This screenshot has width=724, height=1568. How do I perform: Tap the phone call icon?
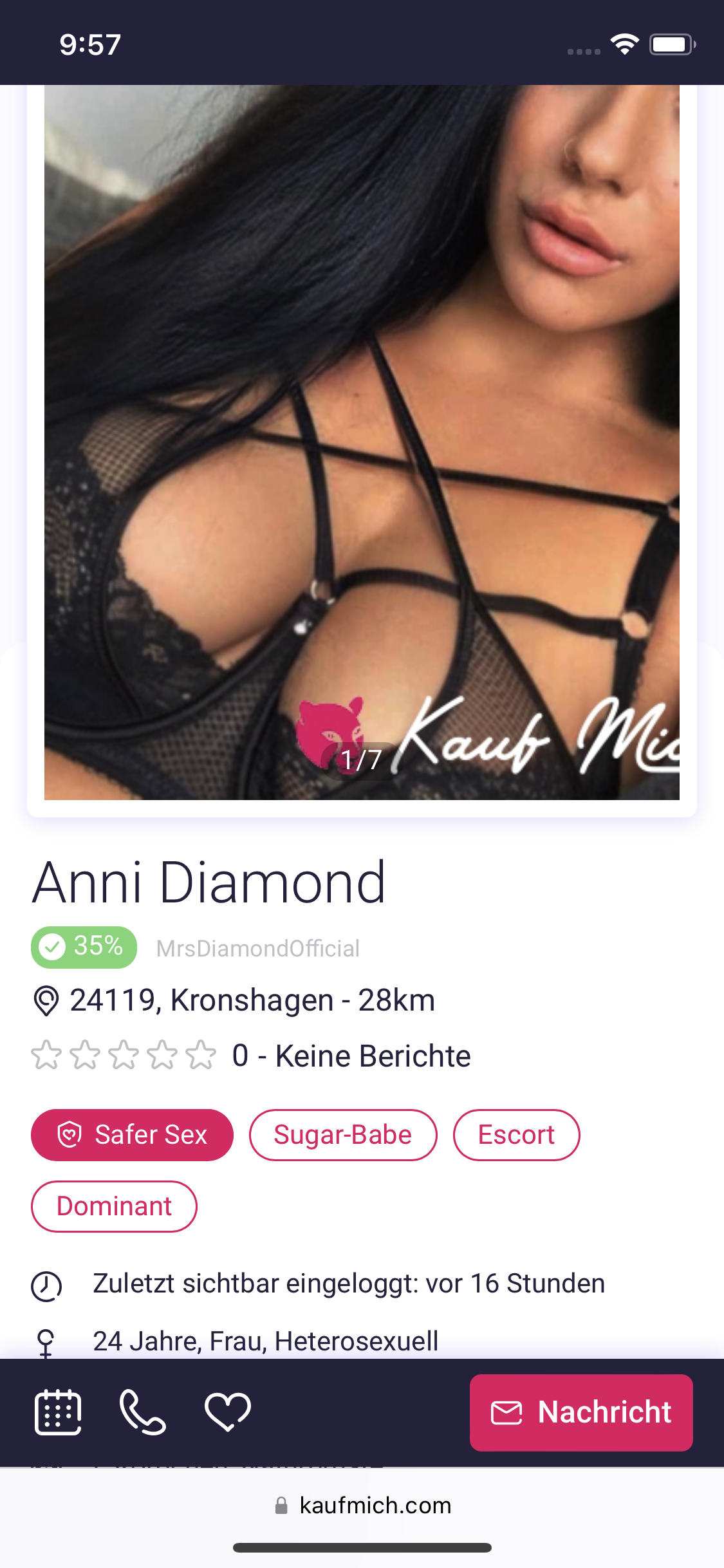tap(143, 1412)
